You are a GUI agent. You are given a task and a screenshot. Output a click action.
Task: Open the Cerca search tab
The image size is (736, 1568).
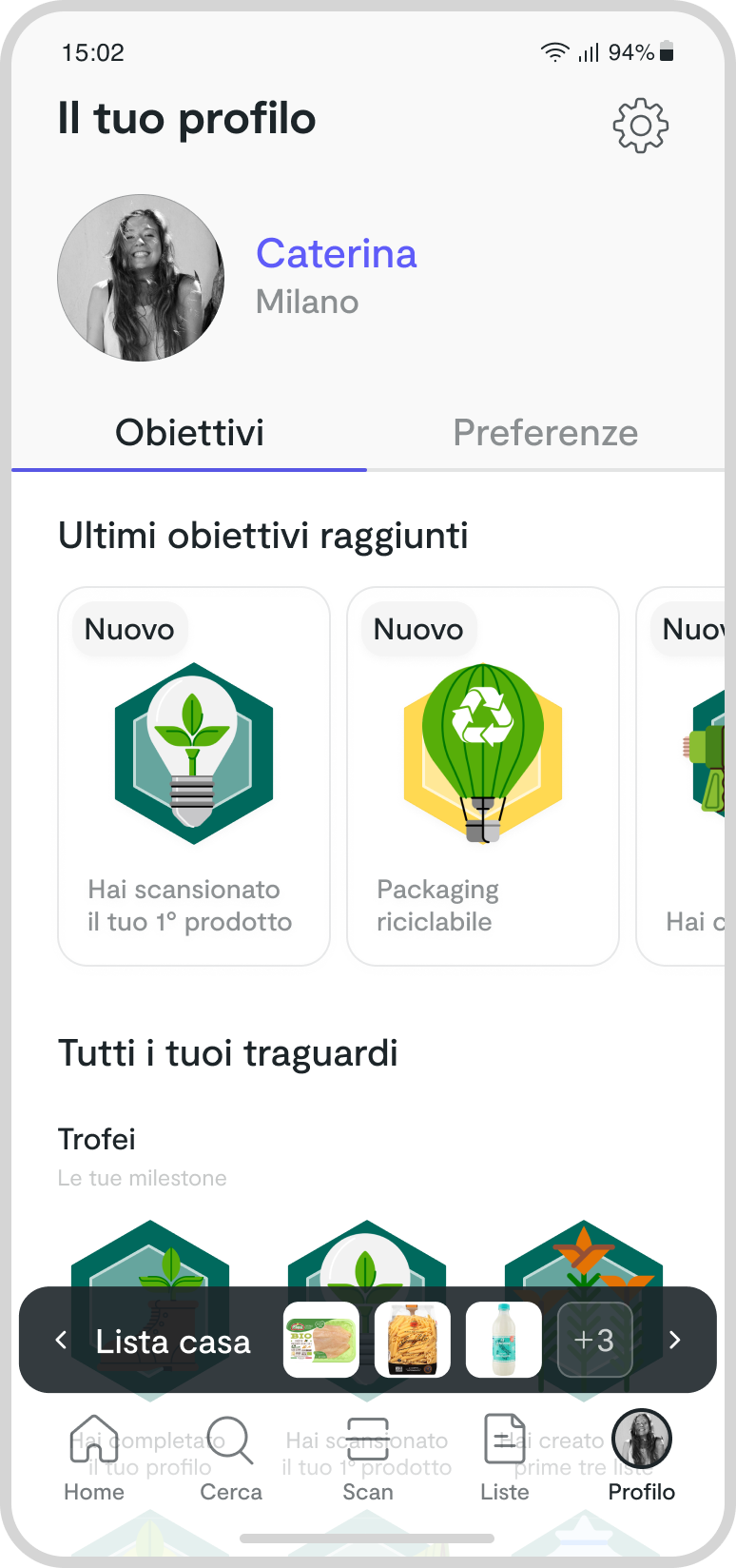[231, 1456]
